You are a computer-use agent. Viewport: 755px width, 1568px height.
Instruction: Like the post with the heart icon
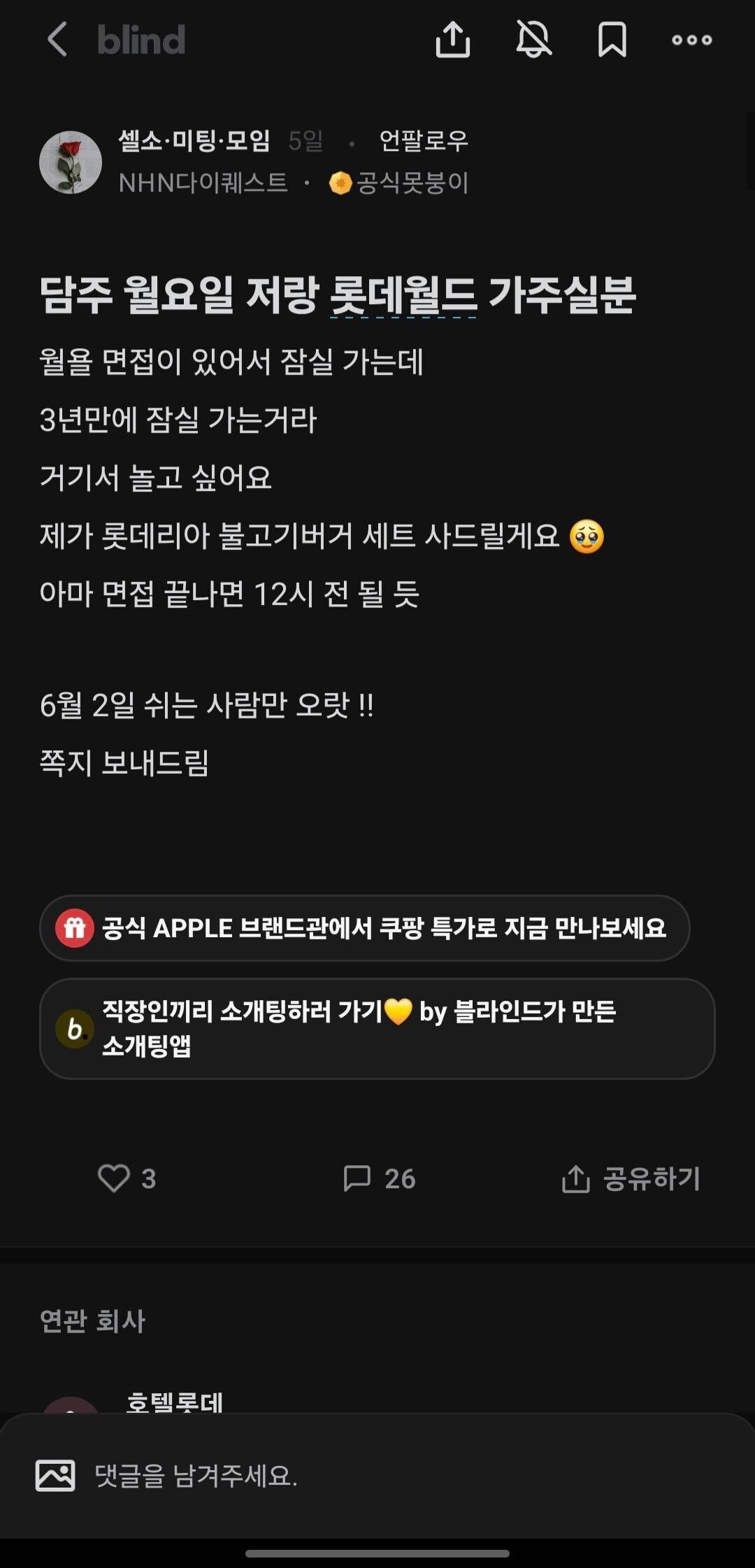click(x=113, y=1180)
